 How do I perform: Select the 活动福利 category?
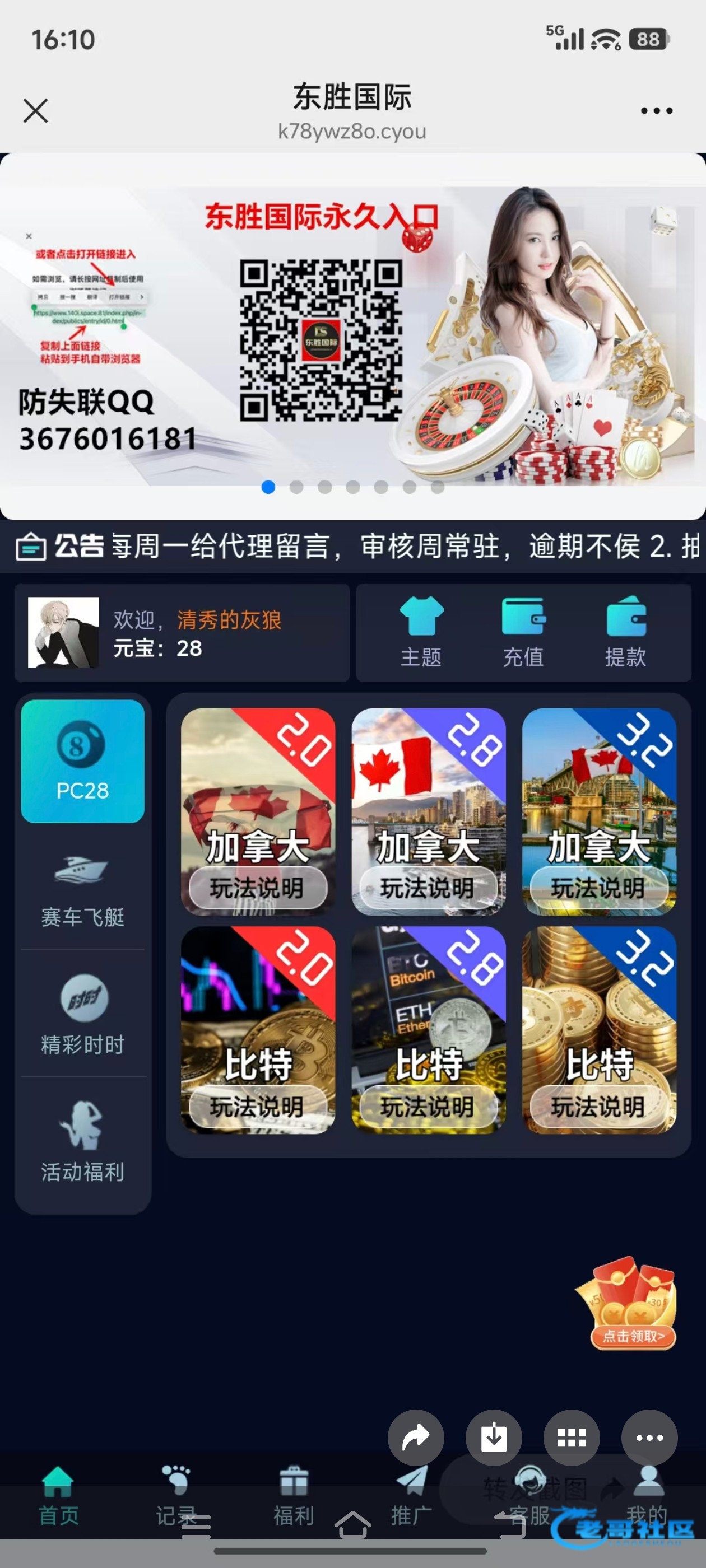coord(82,1142)
